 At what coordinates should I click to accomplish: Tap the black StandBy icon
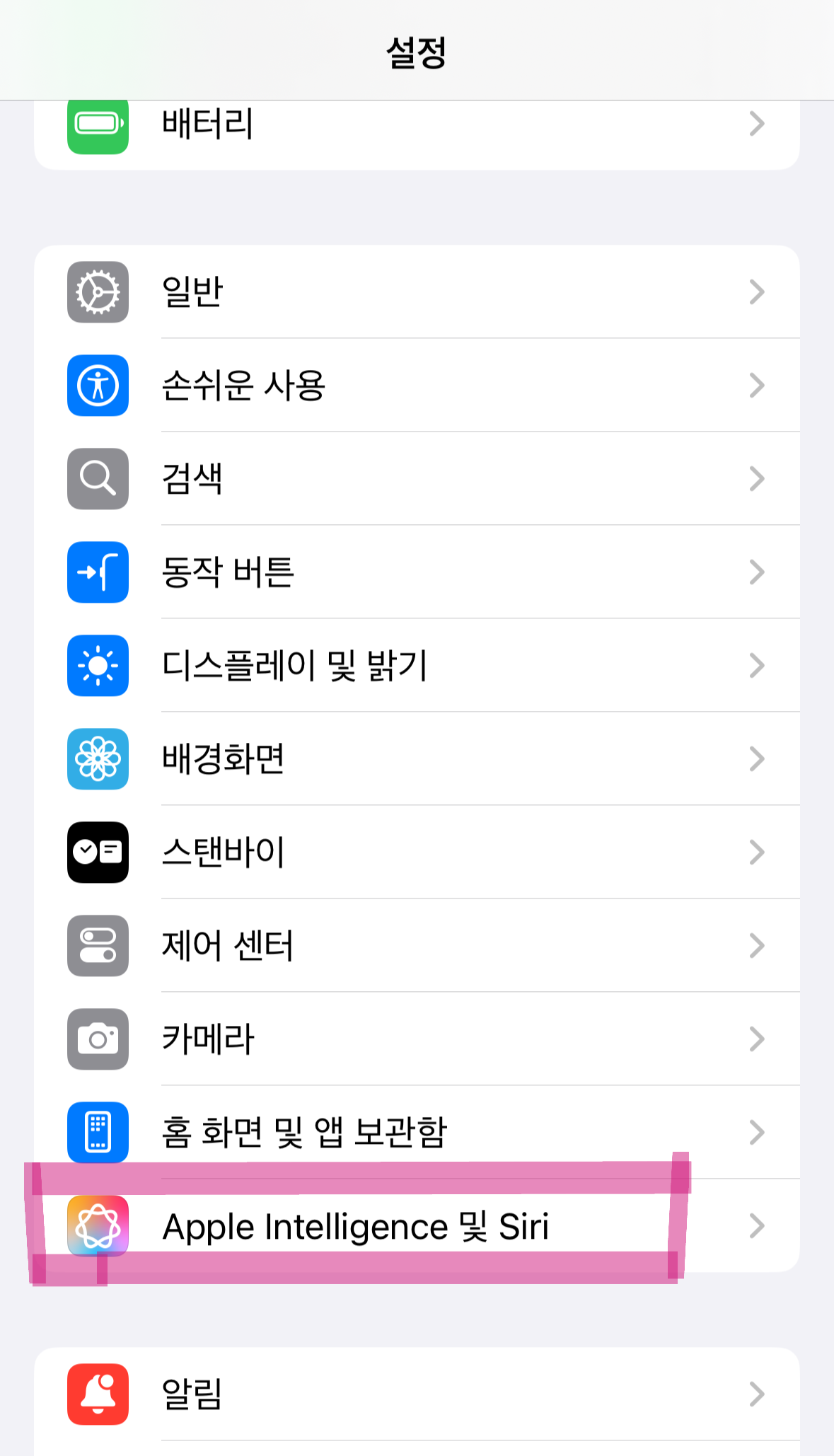pos(97,853)
